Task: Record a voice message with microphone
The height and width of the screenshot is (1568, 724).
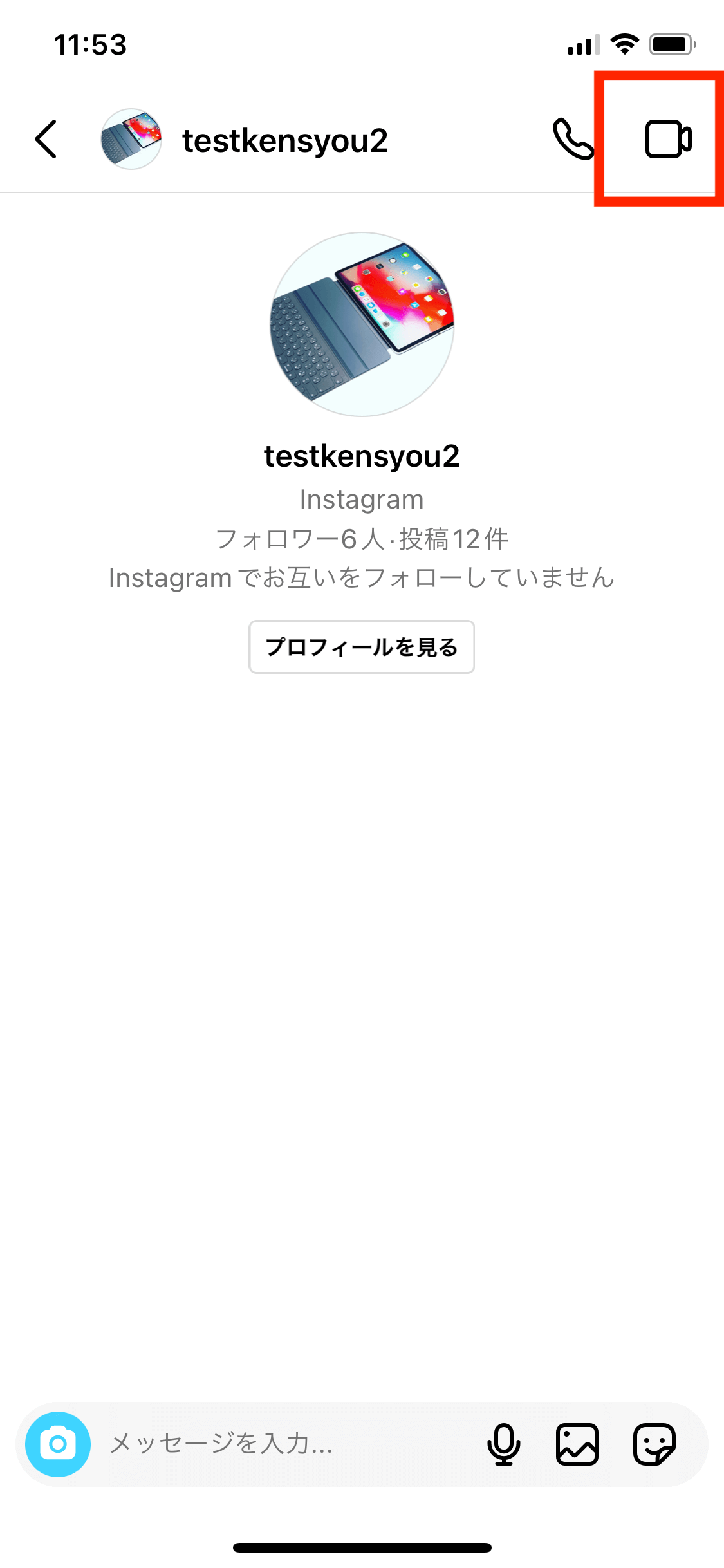Action: [503, 1444]
